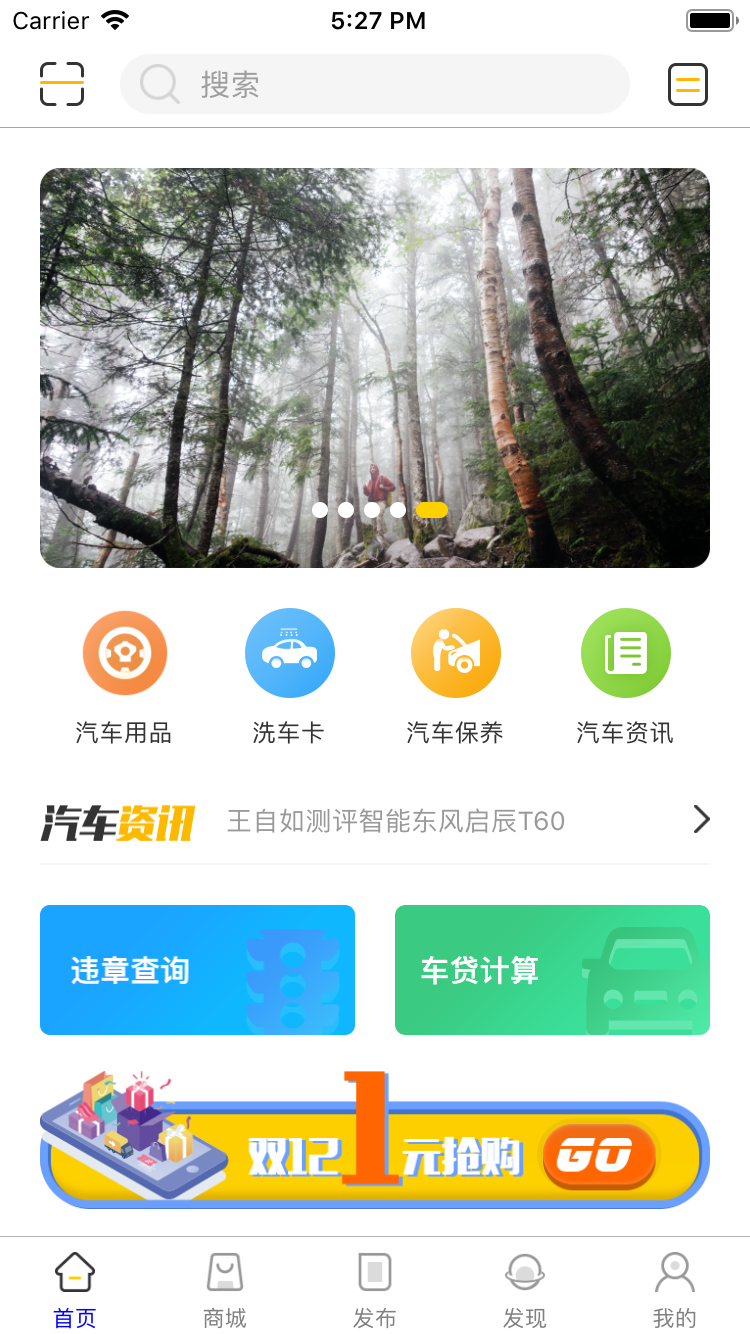750x1334 pixels.
Task: Open 汽车资讯 (car news) via its icon
Action: [x=626, y=652]
